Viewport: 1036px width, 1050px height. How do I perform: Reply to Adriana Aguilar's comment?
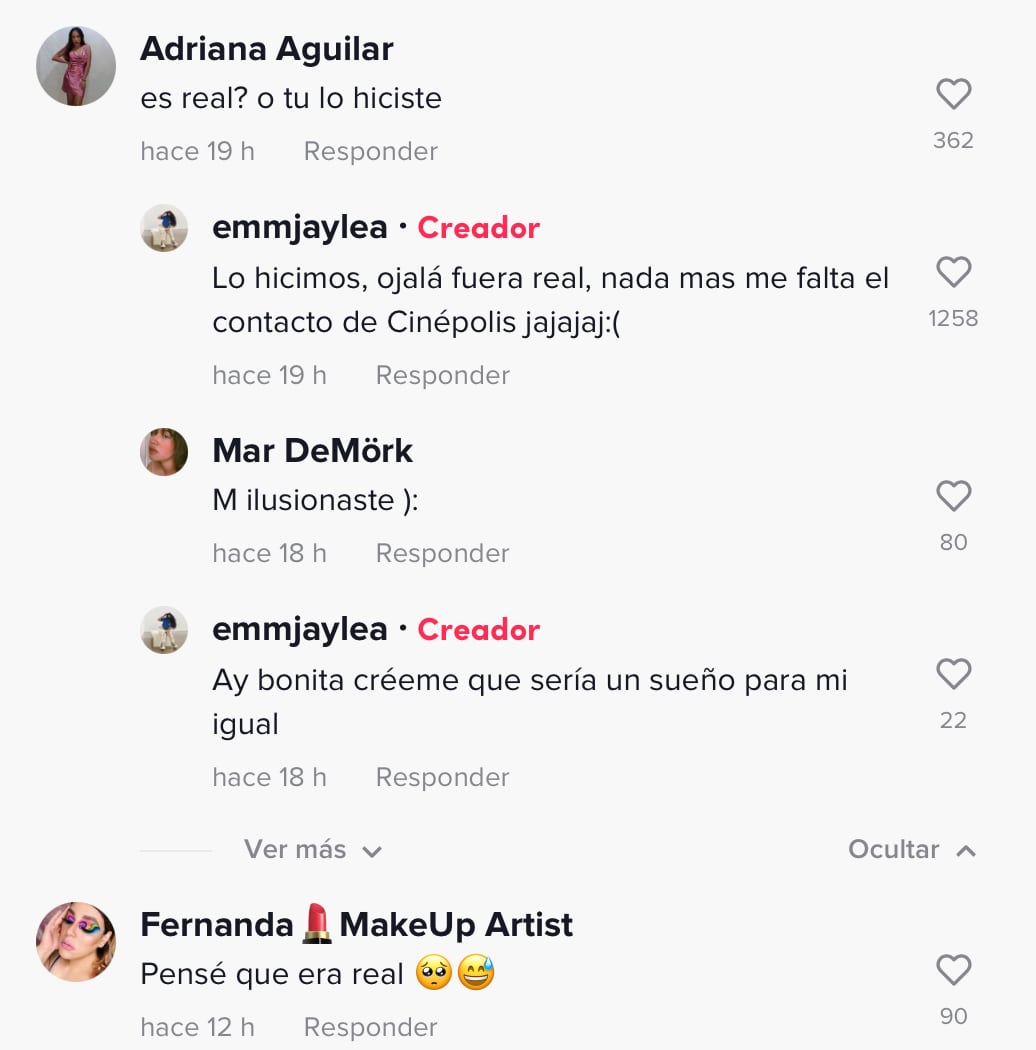click(x=370, y=152)
